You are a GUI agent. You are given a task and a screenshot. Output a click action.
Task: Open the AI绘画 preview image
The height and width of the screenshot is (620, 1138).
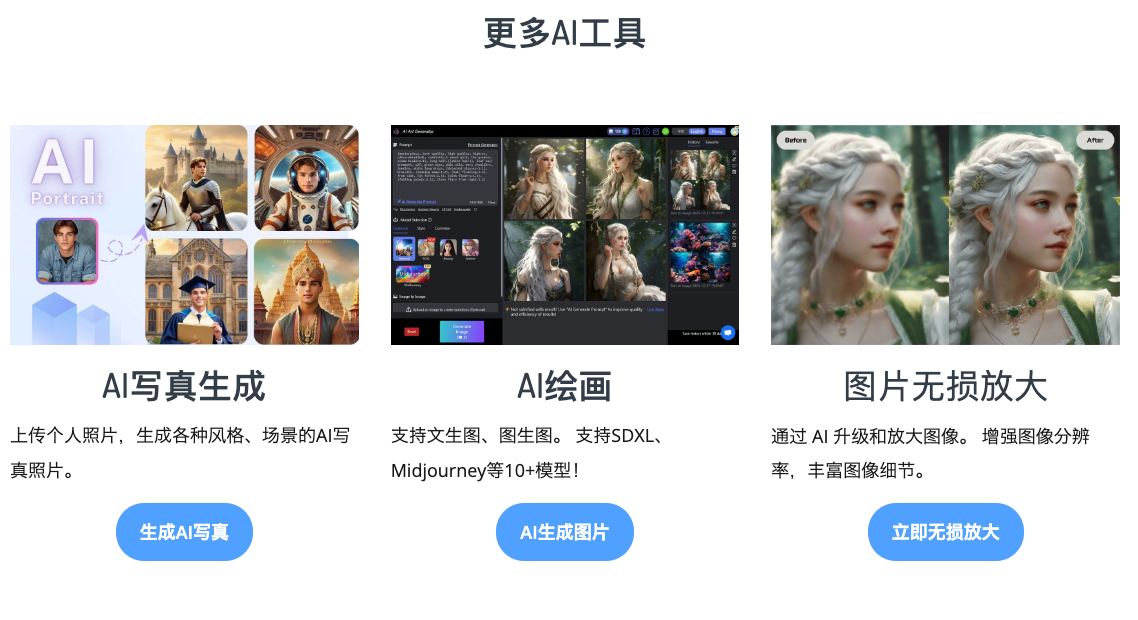click(x=564, y=235)
